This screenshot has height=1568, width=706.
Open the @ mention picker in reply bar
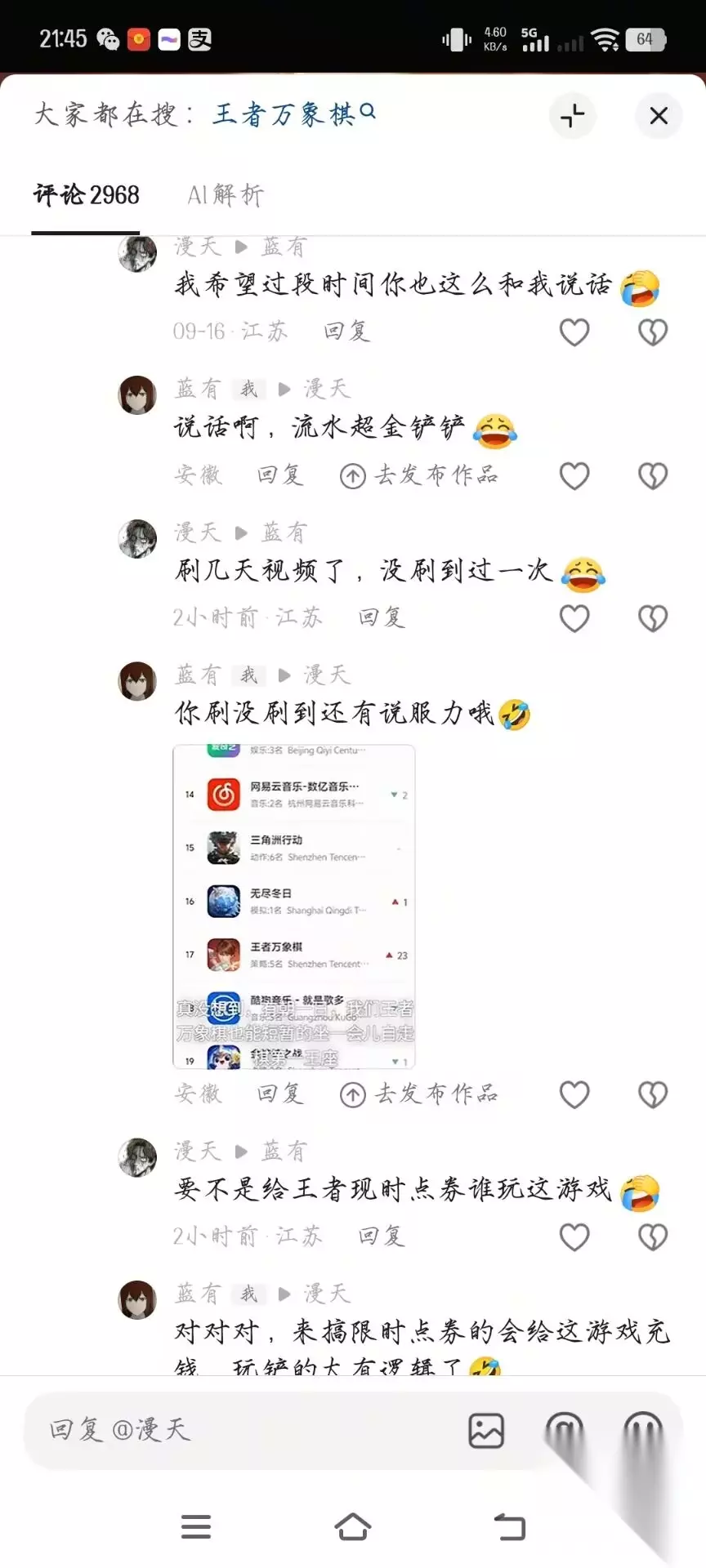tap(565, 1431)
